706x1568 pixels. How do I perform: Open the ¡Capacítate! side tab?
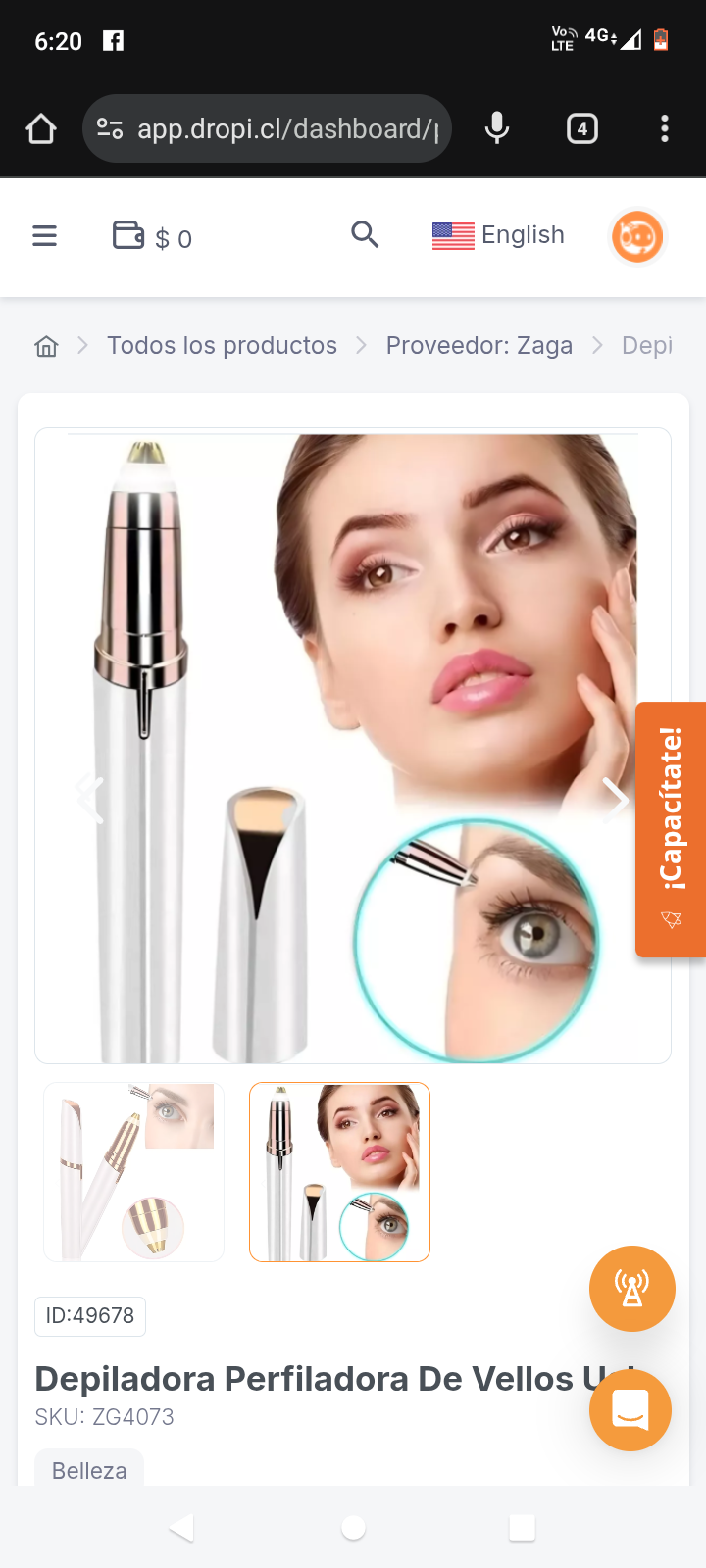pyautogui.click(x=671, y=828)
